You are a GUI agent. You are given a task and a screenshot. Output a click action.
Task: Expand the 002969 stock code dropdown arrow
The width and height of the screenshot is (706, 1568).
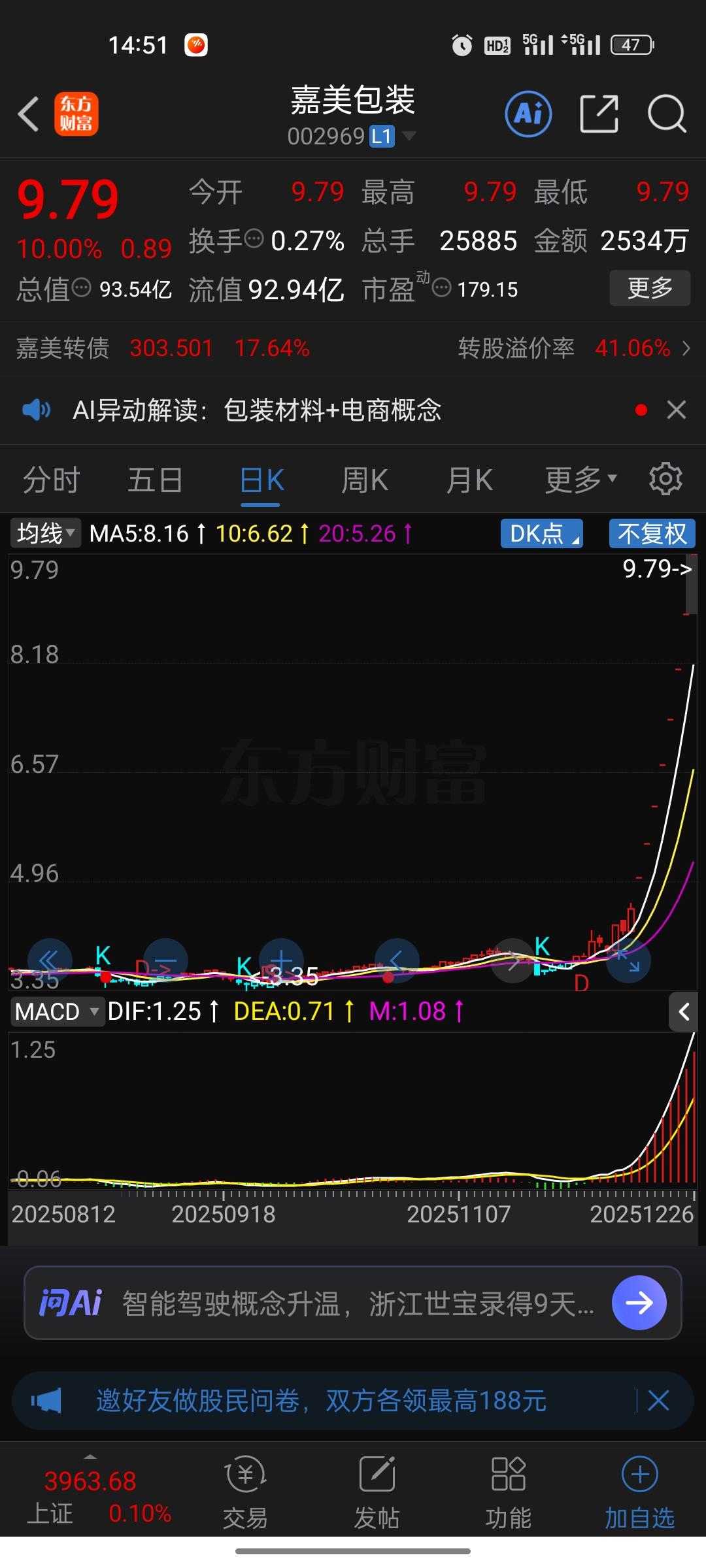tap(409, 137)
